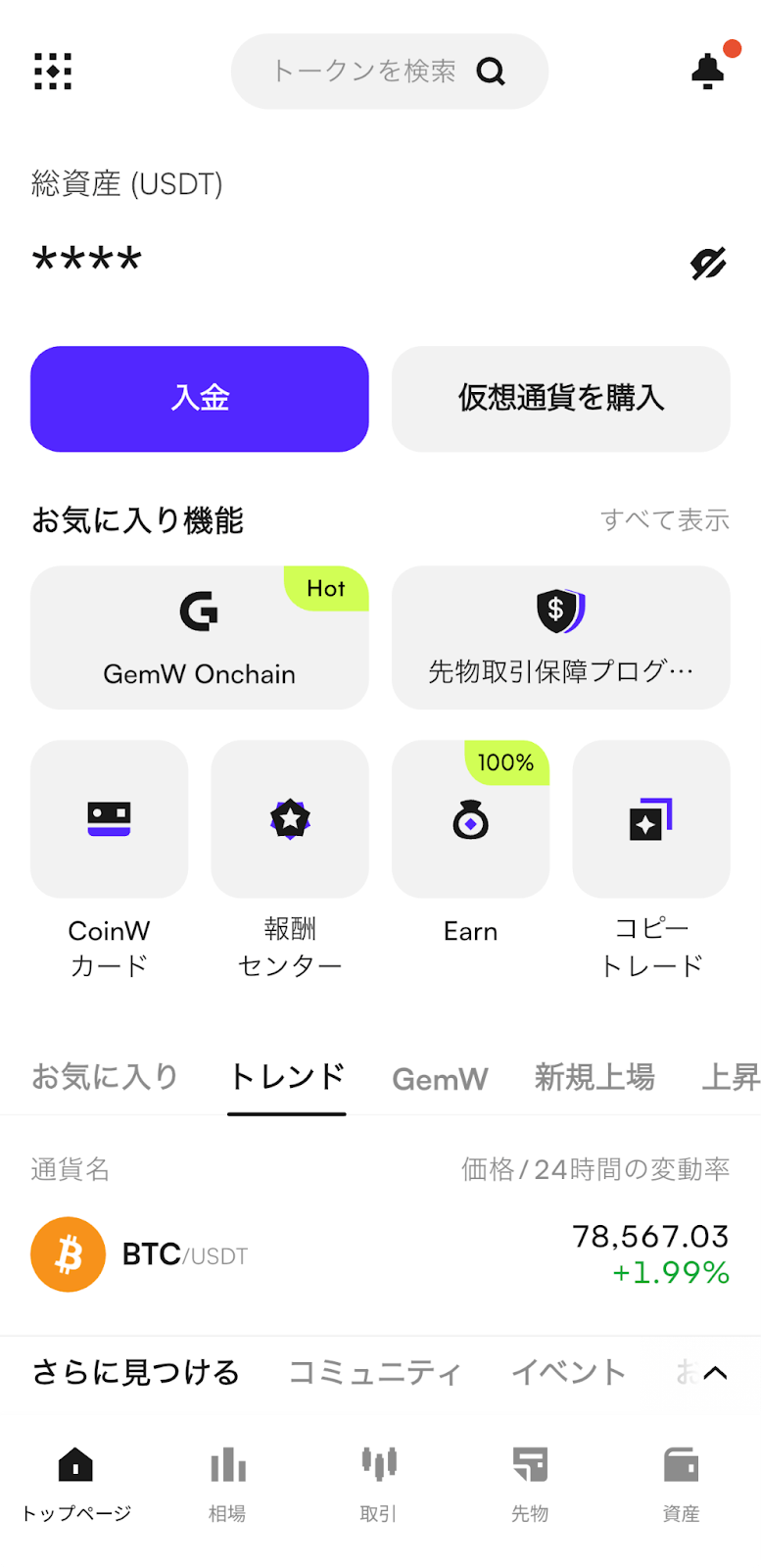Open すべて表示 for favorite features
The height and width of the screenshot is (1568, 761).
(x=664, y=520)
